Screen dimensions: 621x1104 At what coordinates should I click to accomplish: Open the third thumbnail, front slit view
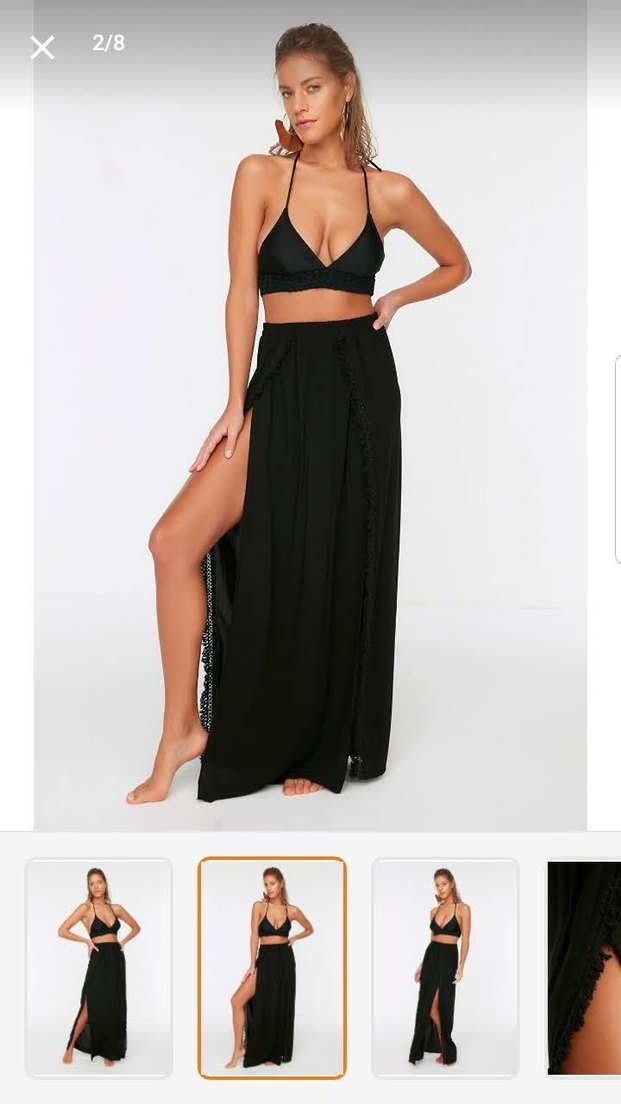point(445,967)
